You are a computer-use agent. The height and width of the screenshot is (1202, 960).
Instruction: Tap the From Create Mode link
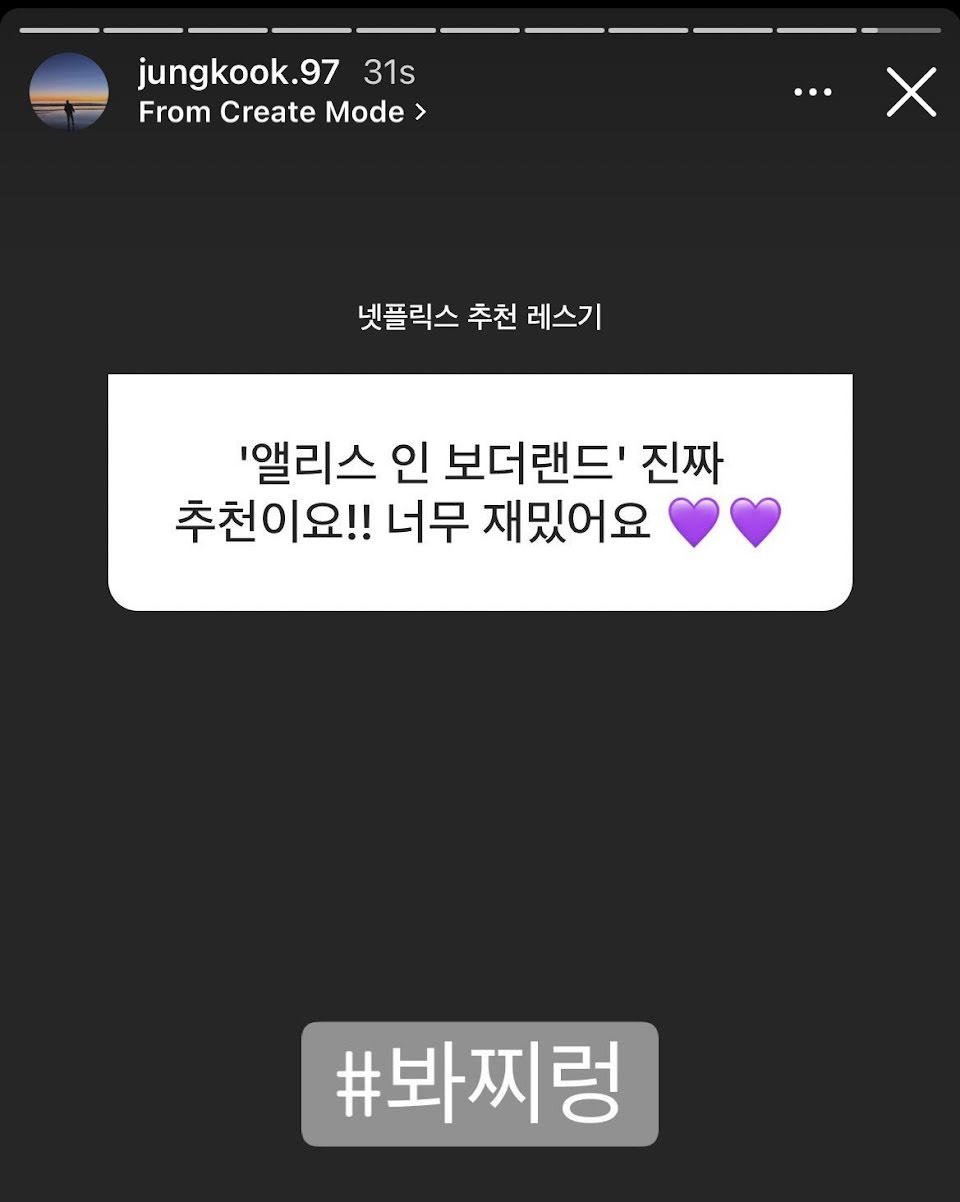282,112
